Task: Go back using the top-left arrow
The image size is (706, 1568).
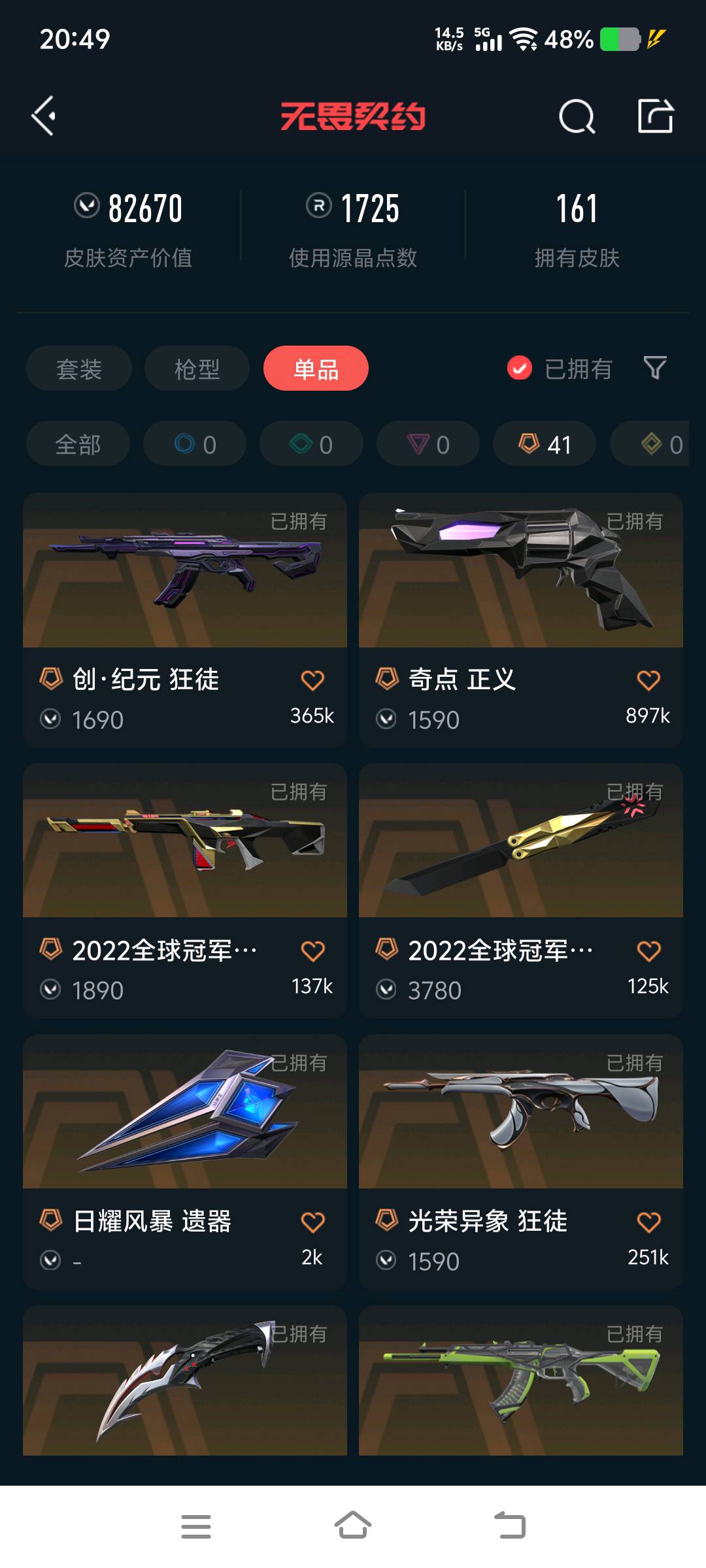Action: pos(44,116)
